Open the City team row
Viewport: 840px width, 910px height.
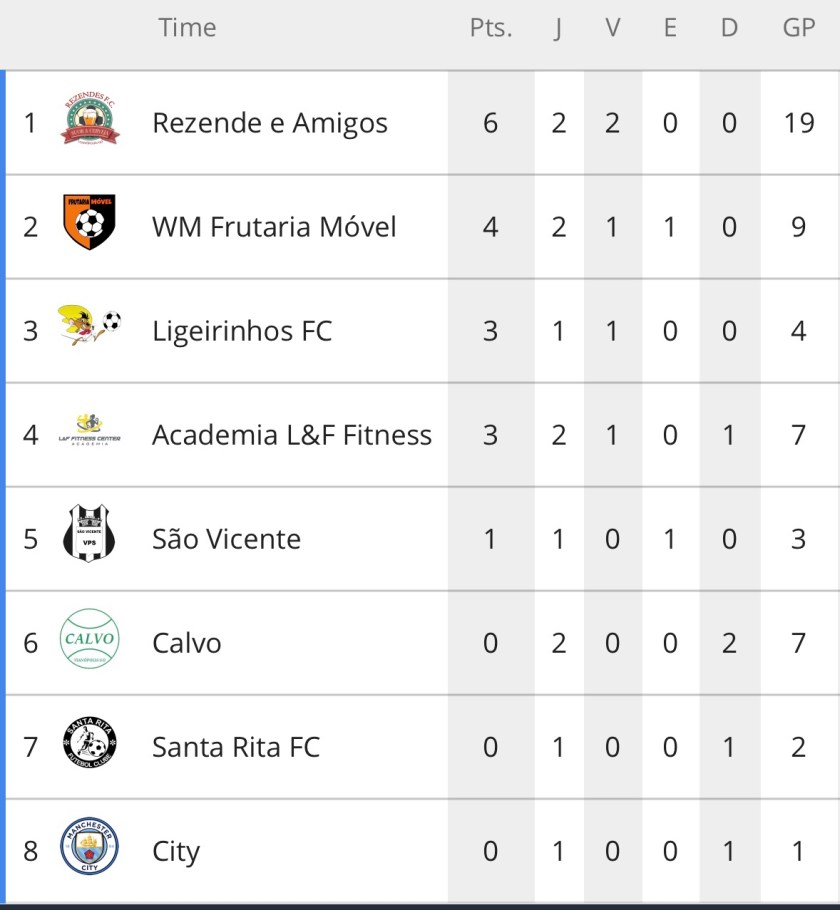(x=176, y=851)
